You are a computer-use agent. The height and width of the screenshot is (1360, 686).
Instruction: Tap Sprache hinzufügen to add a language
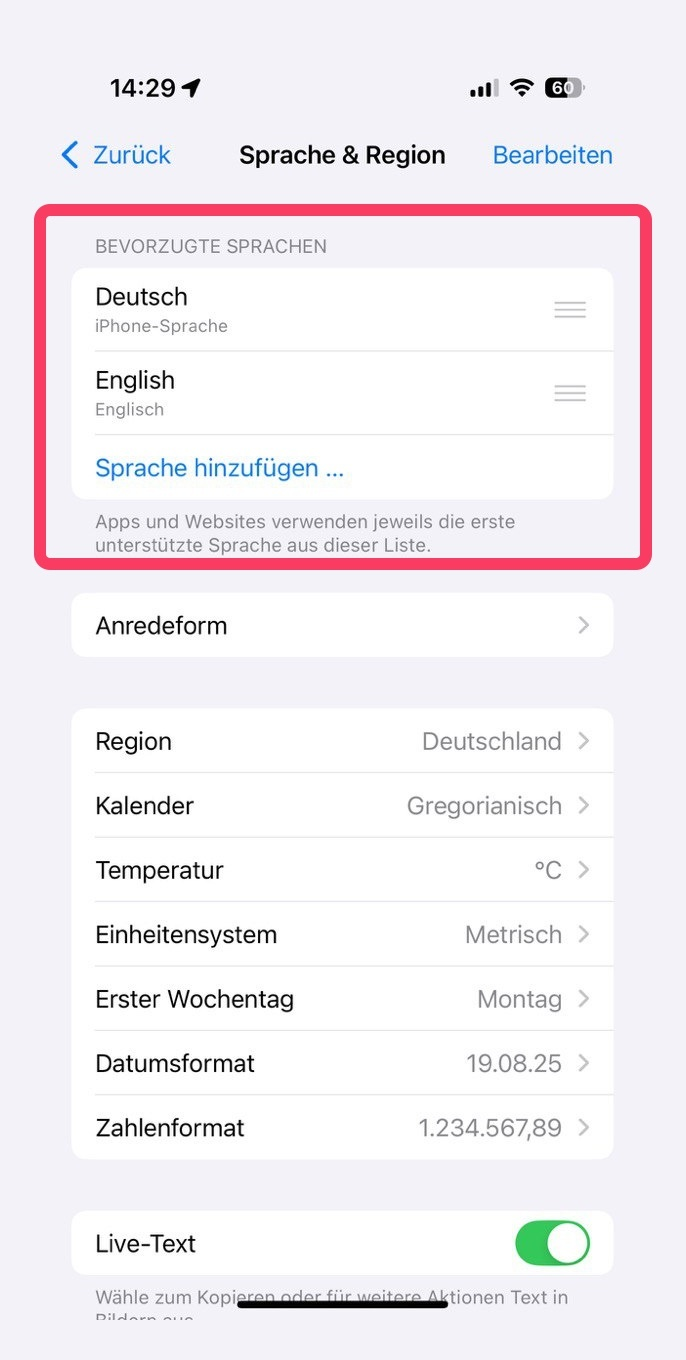220,468
